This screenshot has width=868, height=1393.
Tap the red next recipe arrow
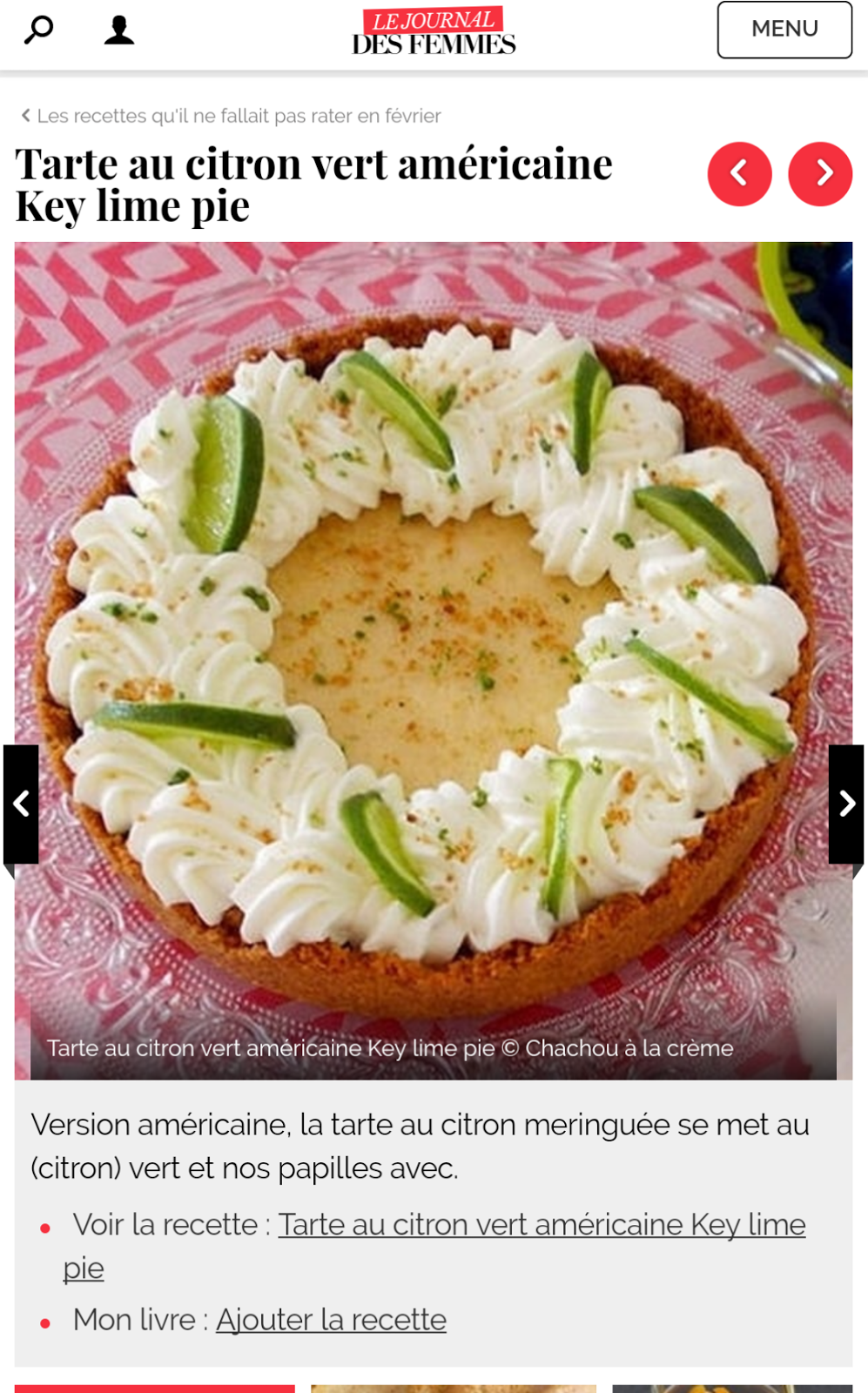tap(819, 174)
